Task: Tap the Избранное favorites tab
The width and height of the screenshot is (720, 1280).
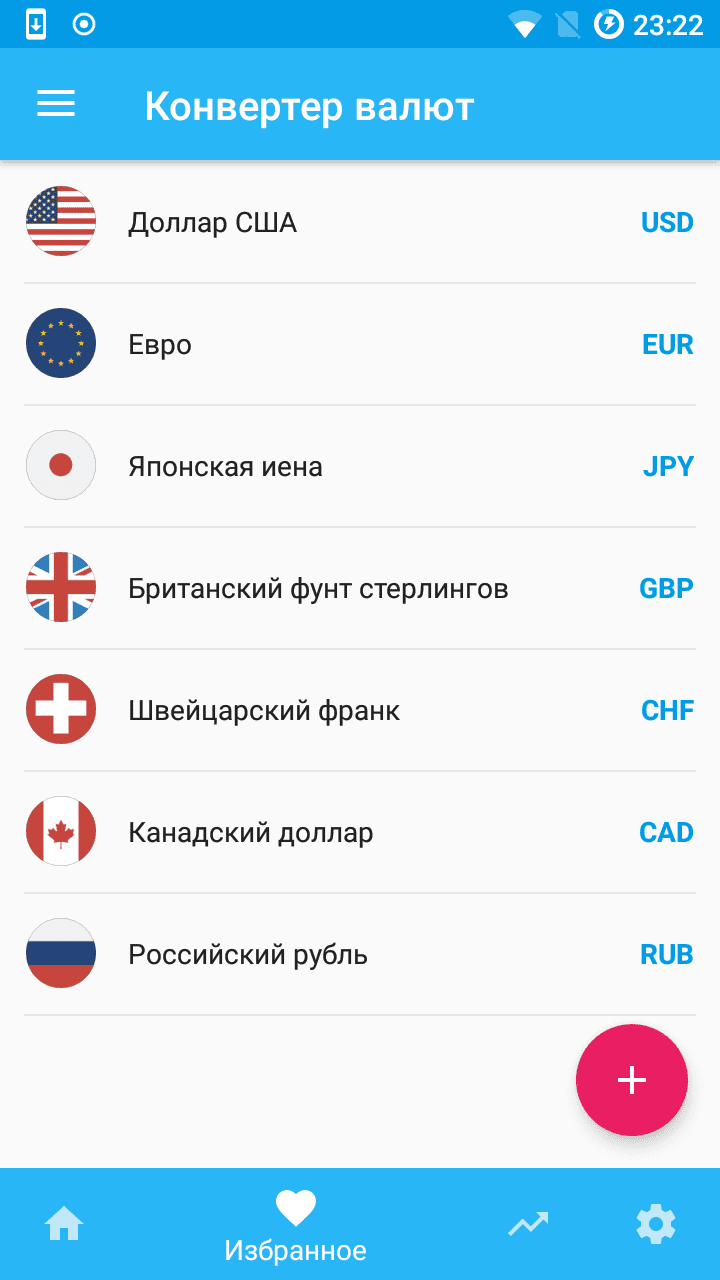Action: coord(295,1225)
